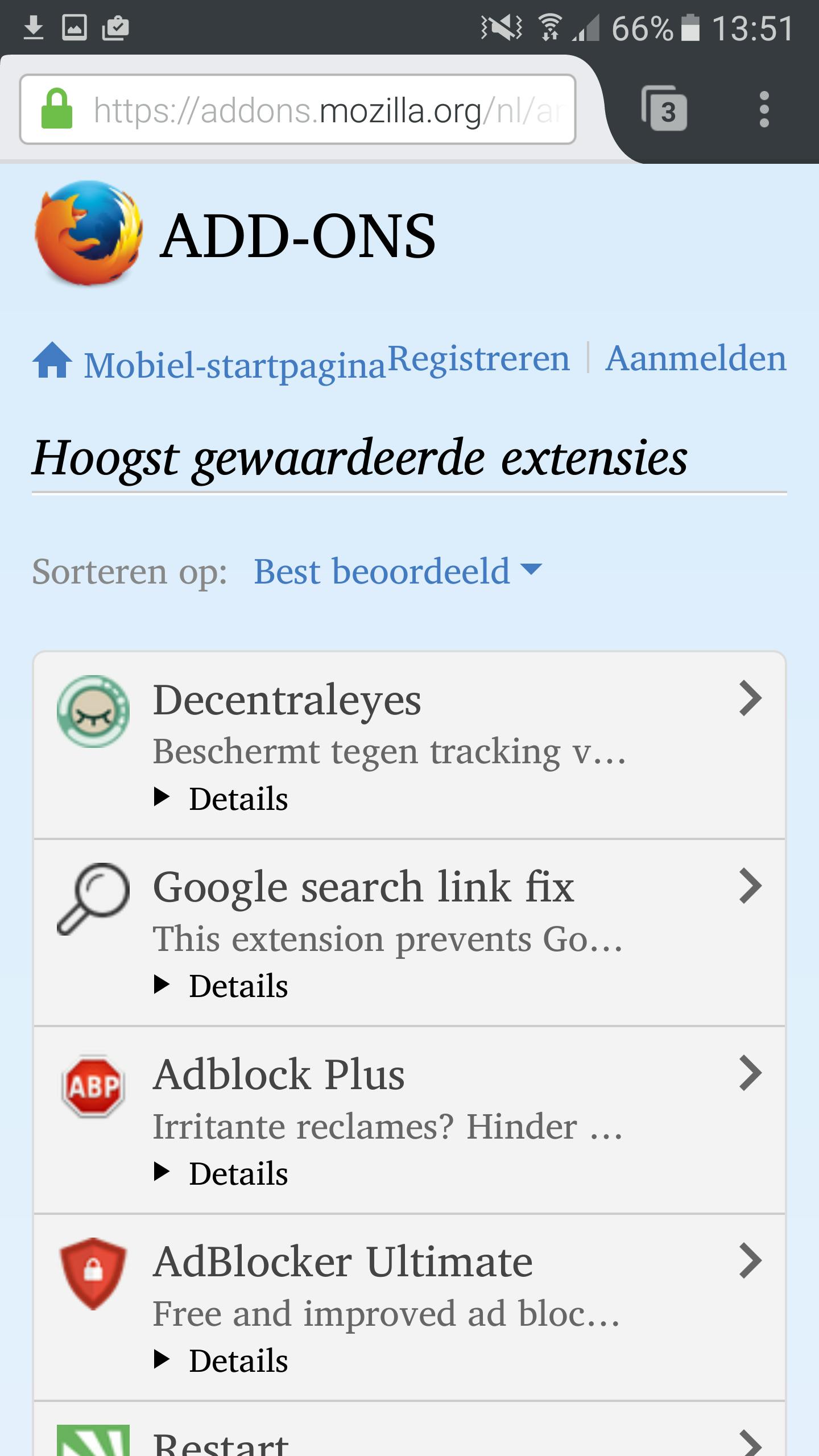Open the Aanmelden link
The width and height of the screenshot is (819, 1456).
pos(695,358)
